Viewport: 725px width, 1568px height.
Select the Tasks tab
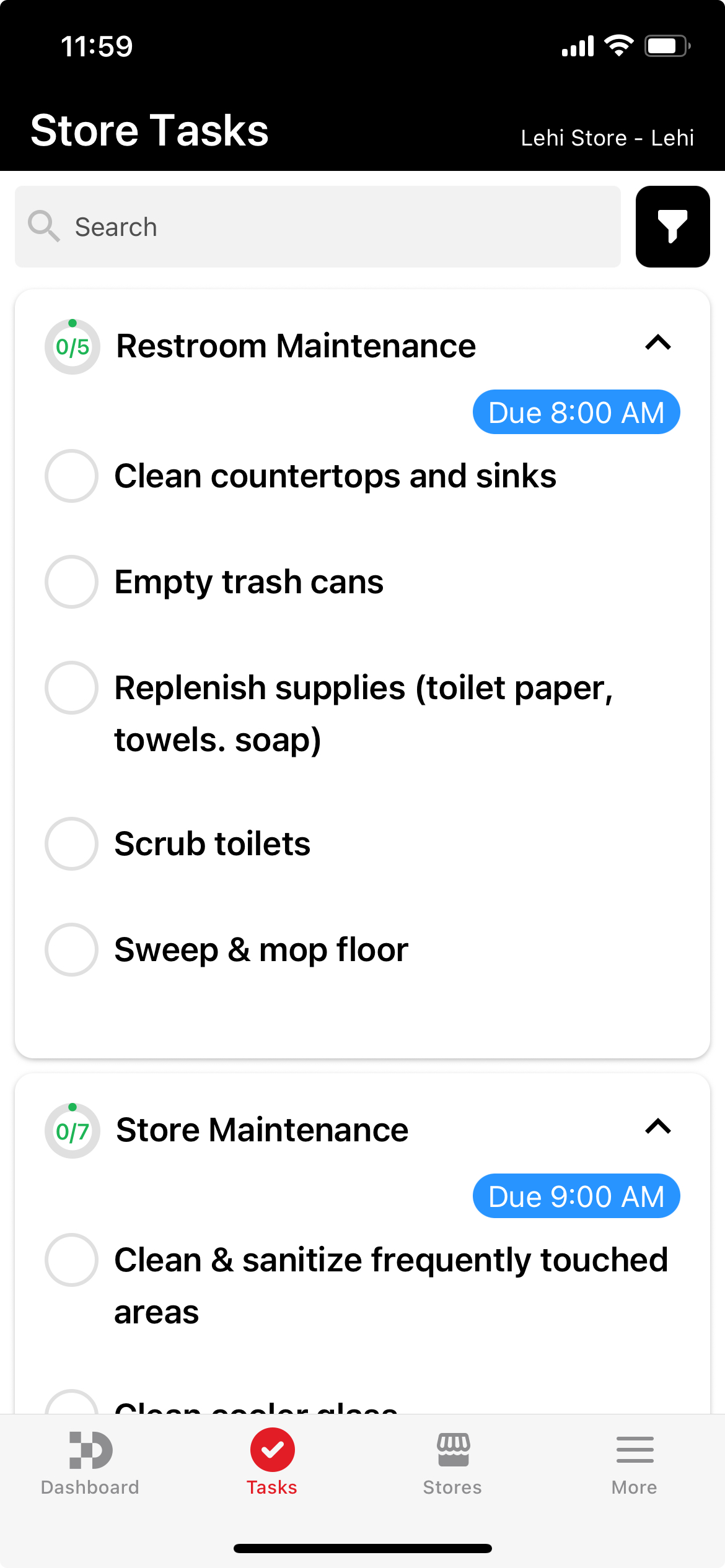[x=272, y=1464]
